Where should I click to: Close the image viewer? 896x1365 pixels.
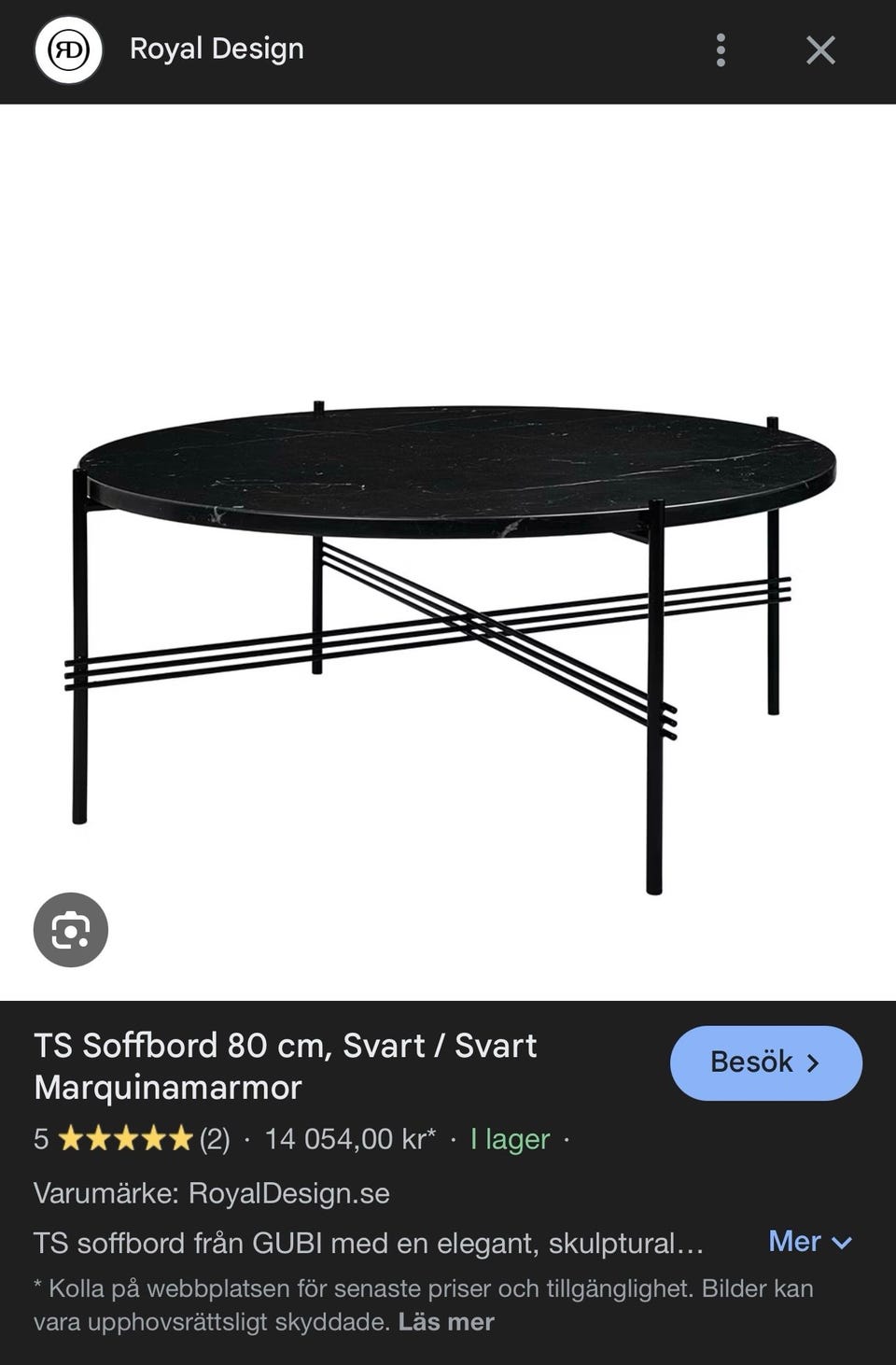coord(820,50)
